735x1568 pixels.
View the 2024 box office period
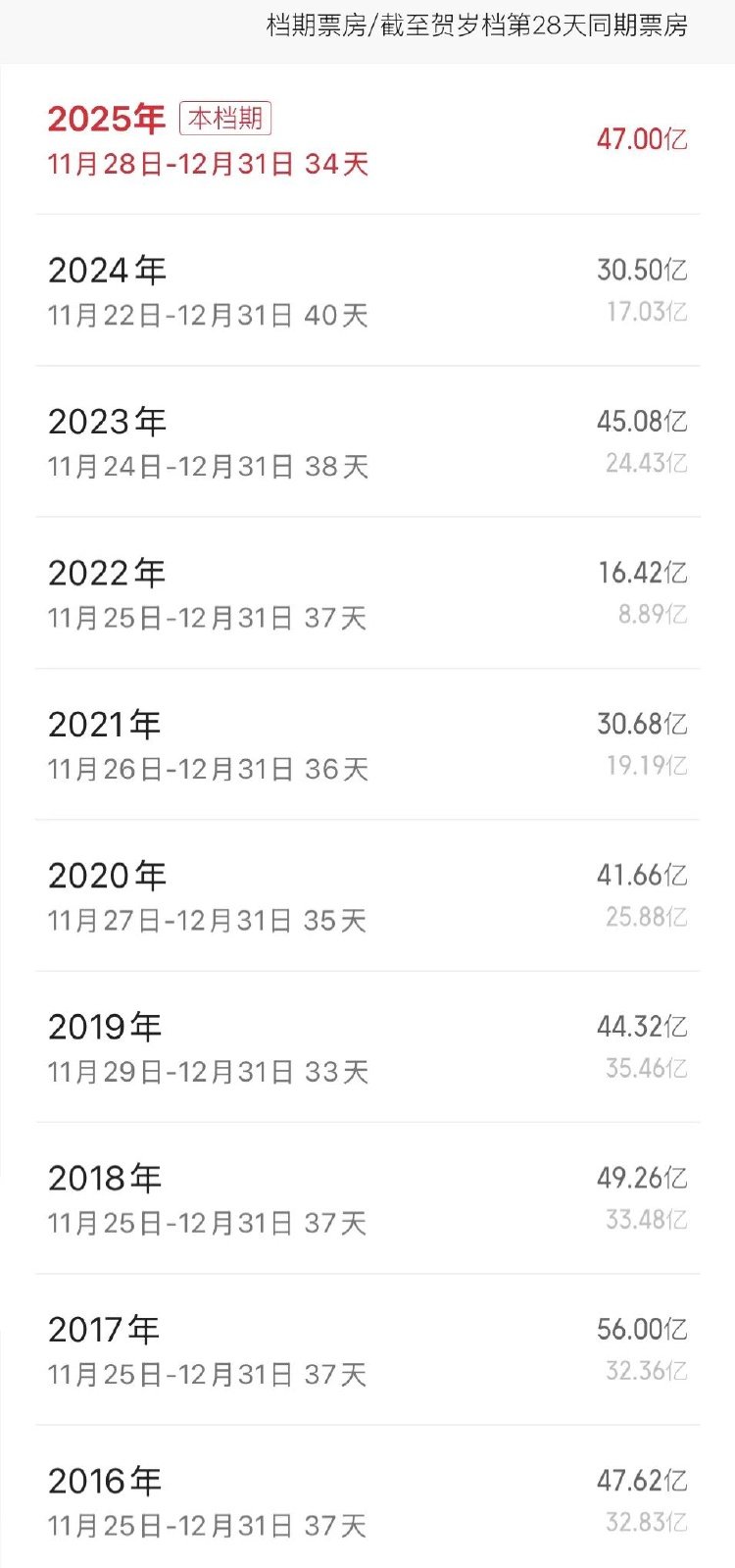(x=367, y=291)
